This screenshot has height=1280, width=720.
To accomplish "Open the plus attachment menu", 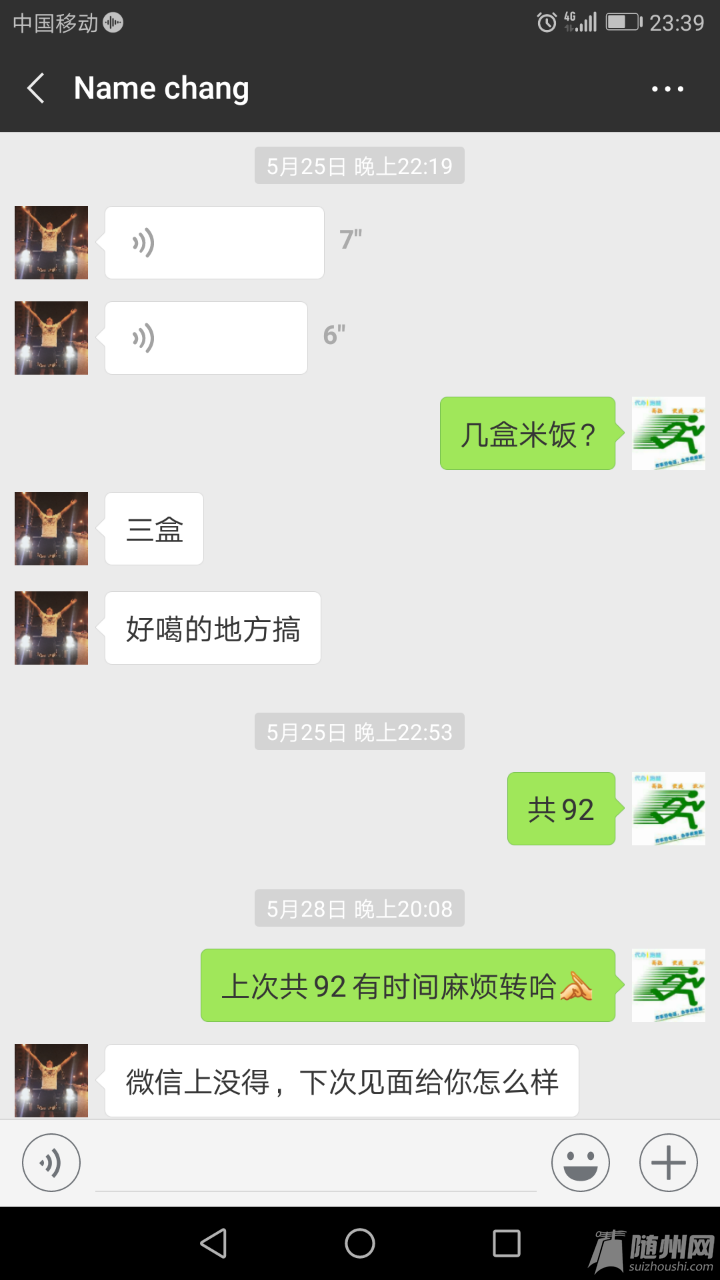I will (668, 1163).
